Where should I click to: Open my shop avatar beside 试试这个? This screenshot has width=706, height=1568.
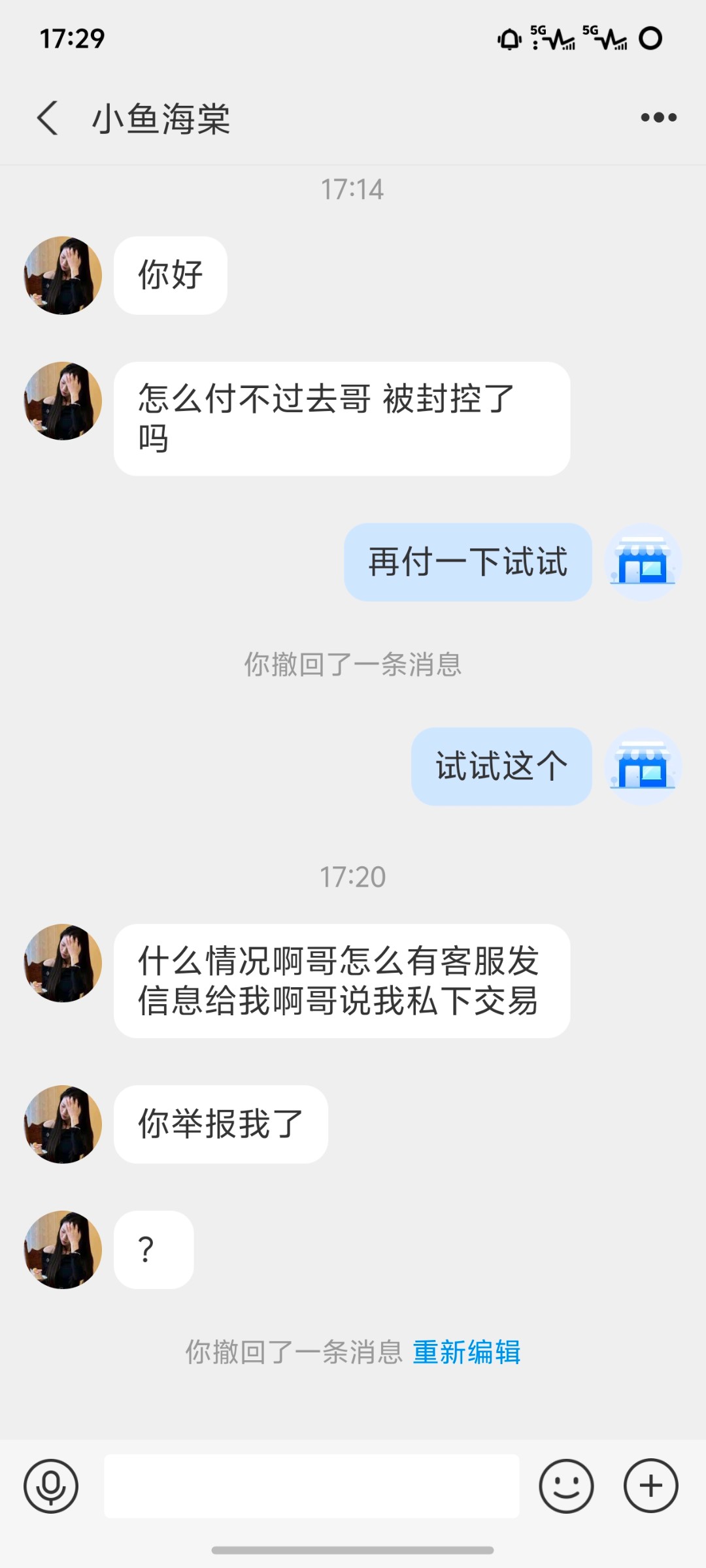click(643, 766)
